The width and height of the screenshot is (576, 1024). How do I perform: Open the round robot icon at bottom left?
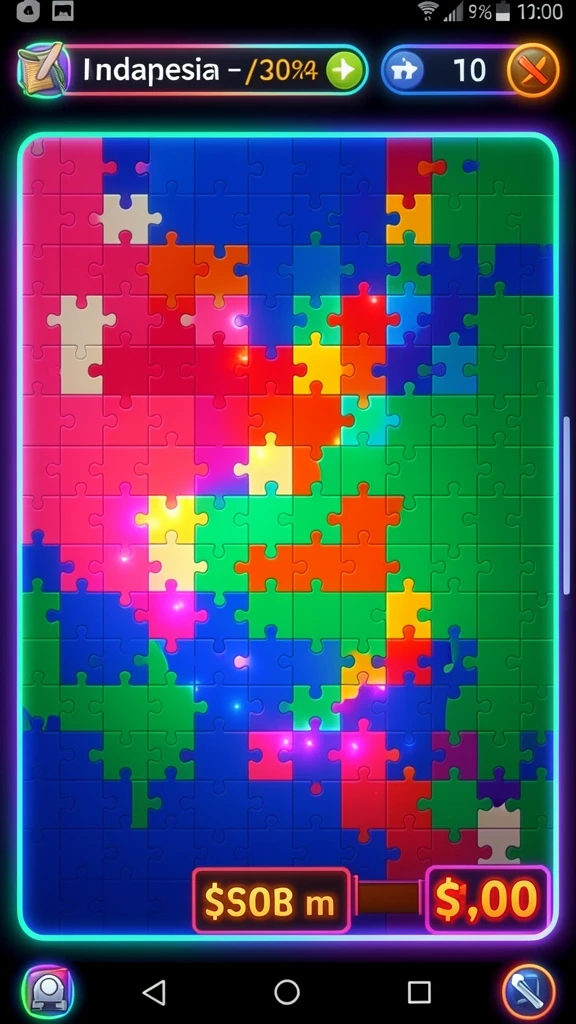click(x=48, y=991)
